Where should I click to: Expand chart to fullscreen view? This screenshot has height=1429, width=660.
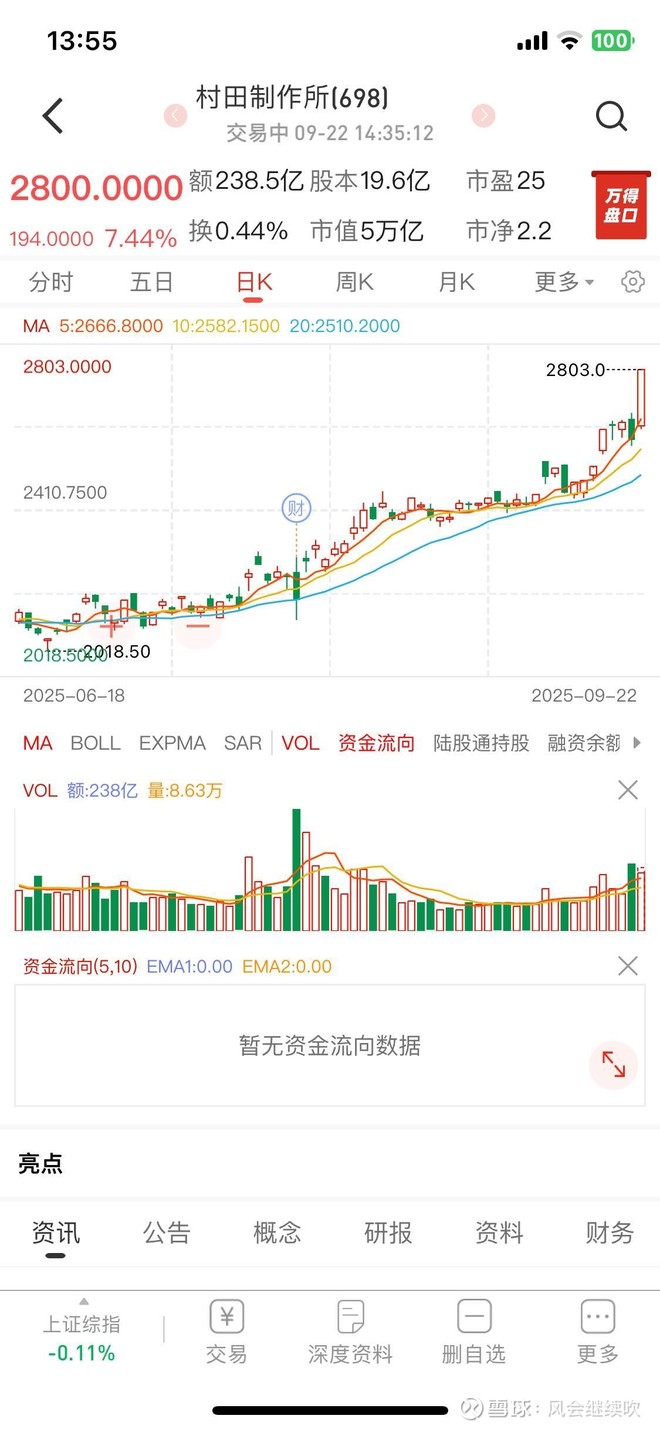(613, 1064)
